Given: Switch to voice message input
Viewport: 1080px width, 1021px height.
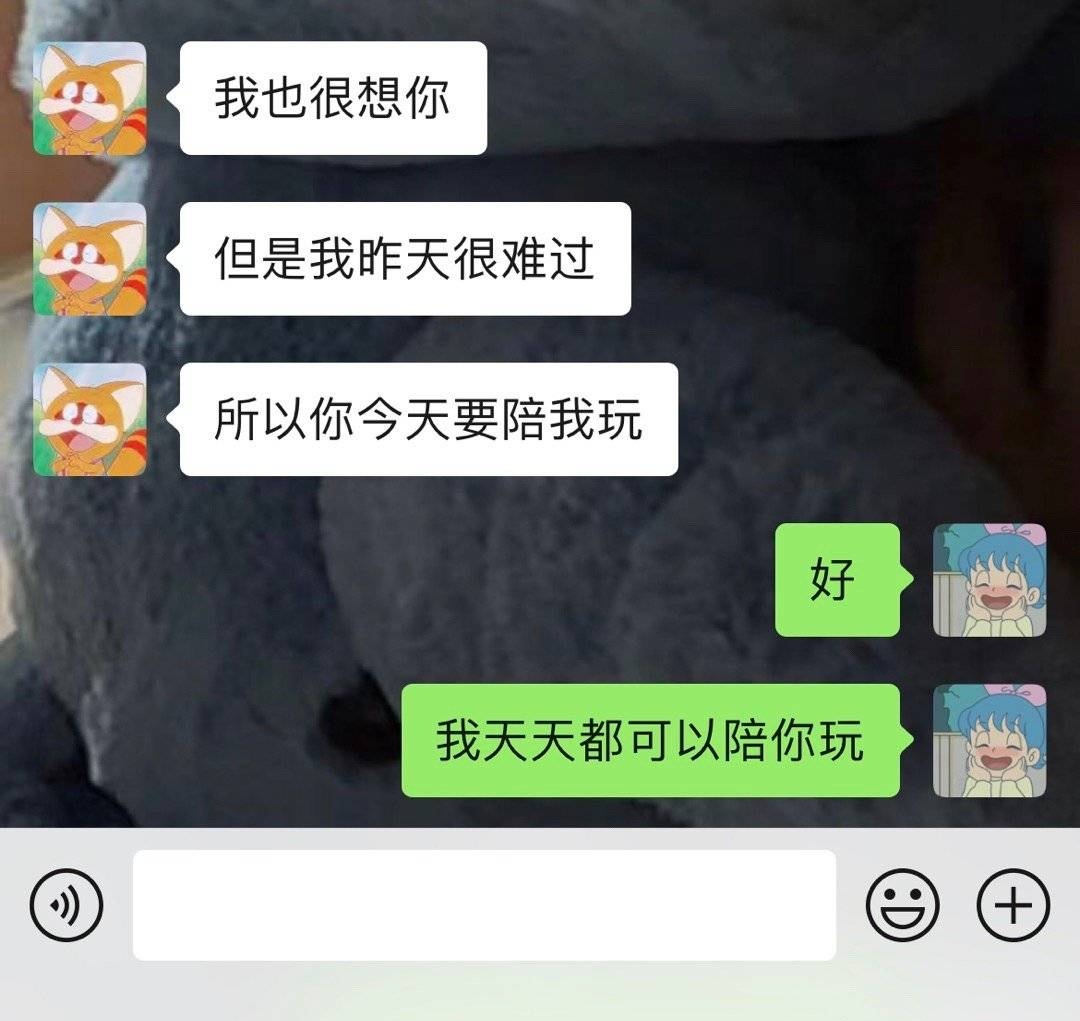Looking at the screenshot, I should pos(66,906).
